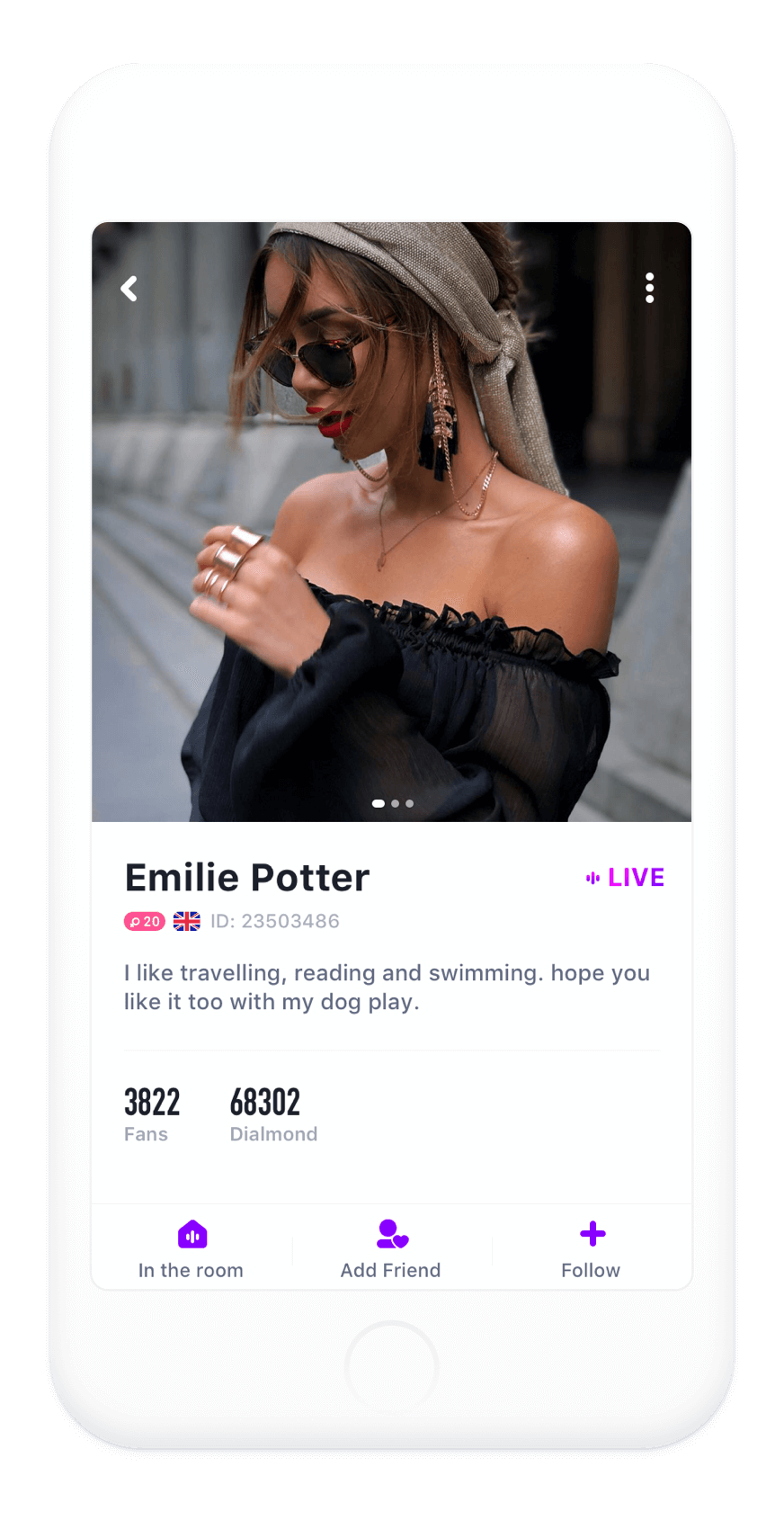The image size is (784, 1520).
Task: Tap the LIVE indicator to join stream
Action: (625, 878)
